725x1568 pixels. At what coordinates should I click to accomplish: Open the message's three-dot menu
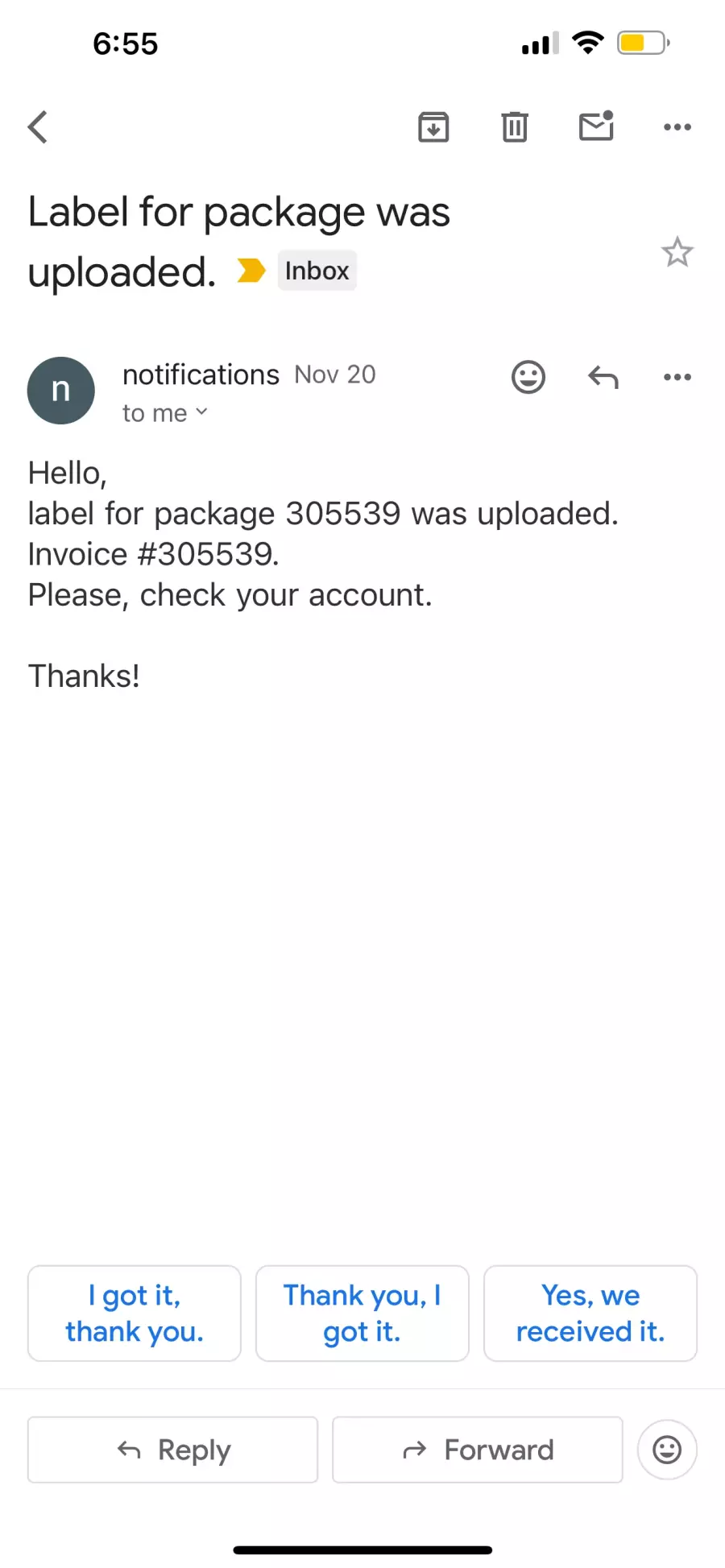click(x=677, y=377)
